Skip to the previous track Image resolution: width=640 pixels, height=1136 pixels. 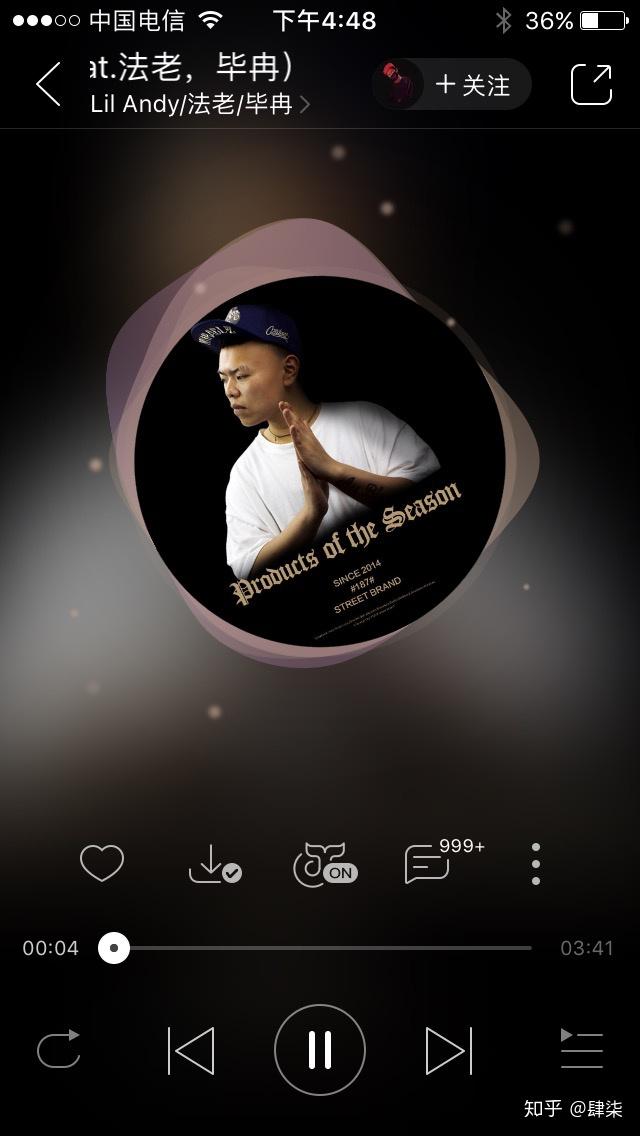191,1051
